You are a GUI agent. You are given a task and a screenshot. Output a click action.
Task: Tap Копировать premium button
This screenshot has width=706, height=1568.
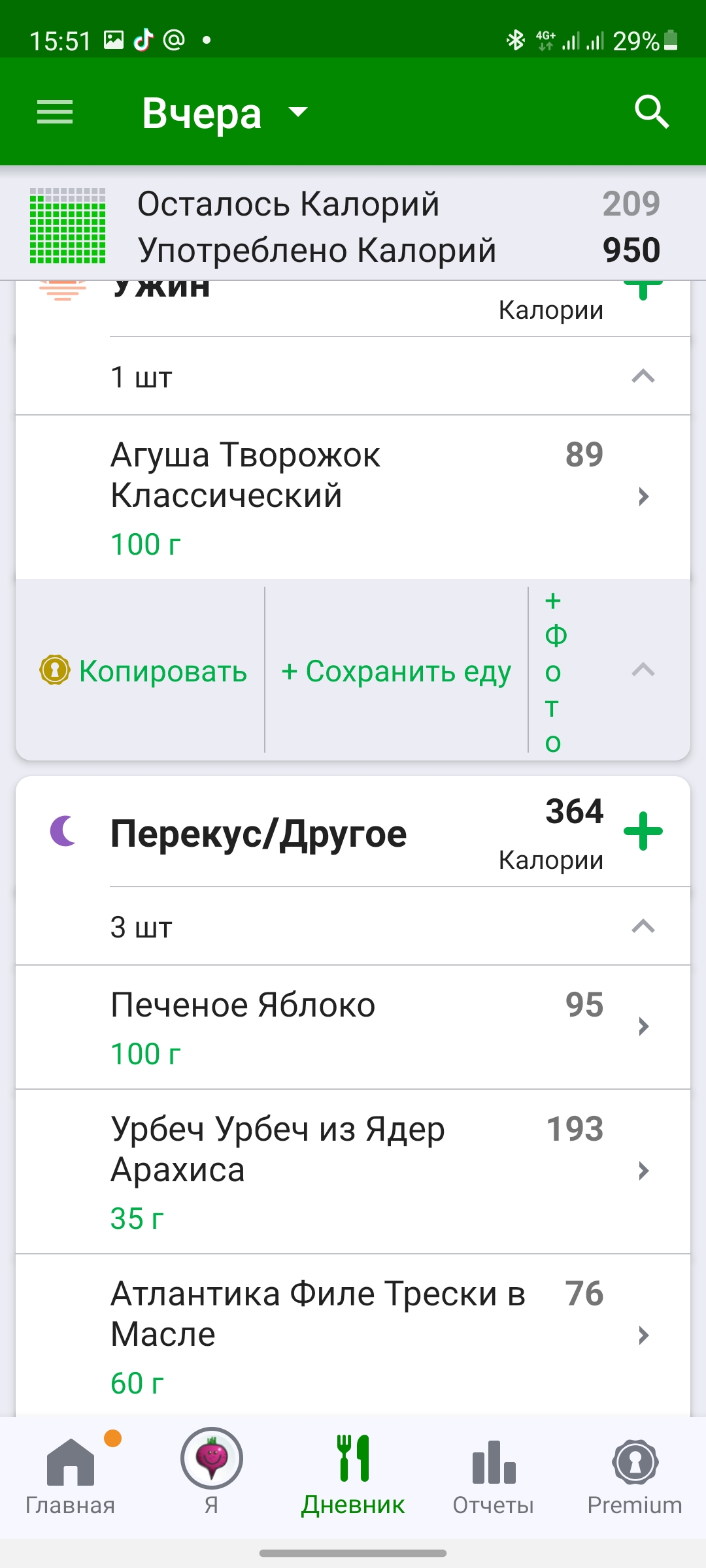click(x=143, y=670)
